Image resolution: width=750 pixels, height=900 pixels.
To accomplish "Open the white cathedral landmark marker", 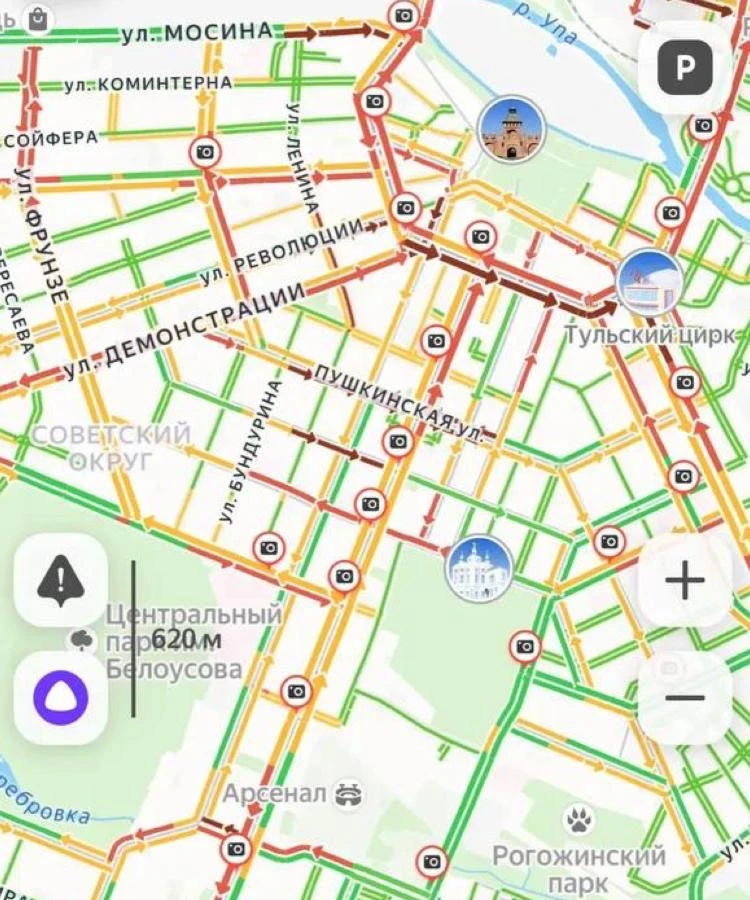I will (479, 569).
